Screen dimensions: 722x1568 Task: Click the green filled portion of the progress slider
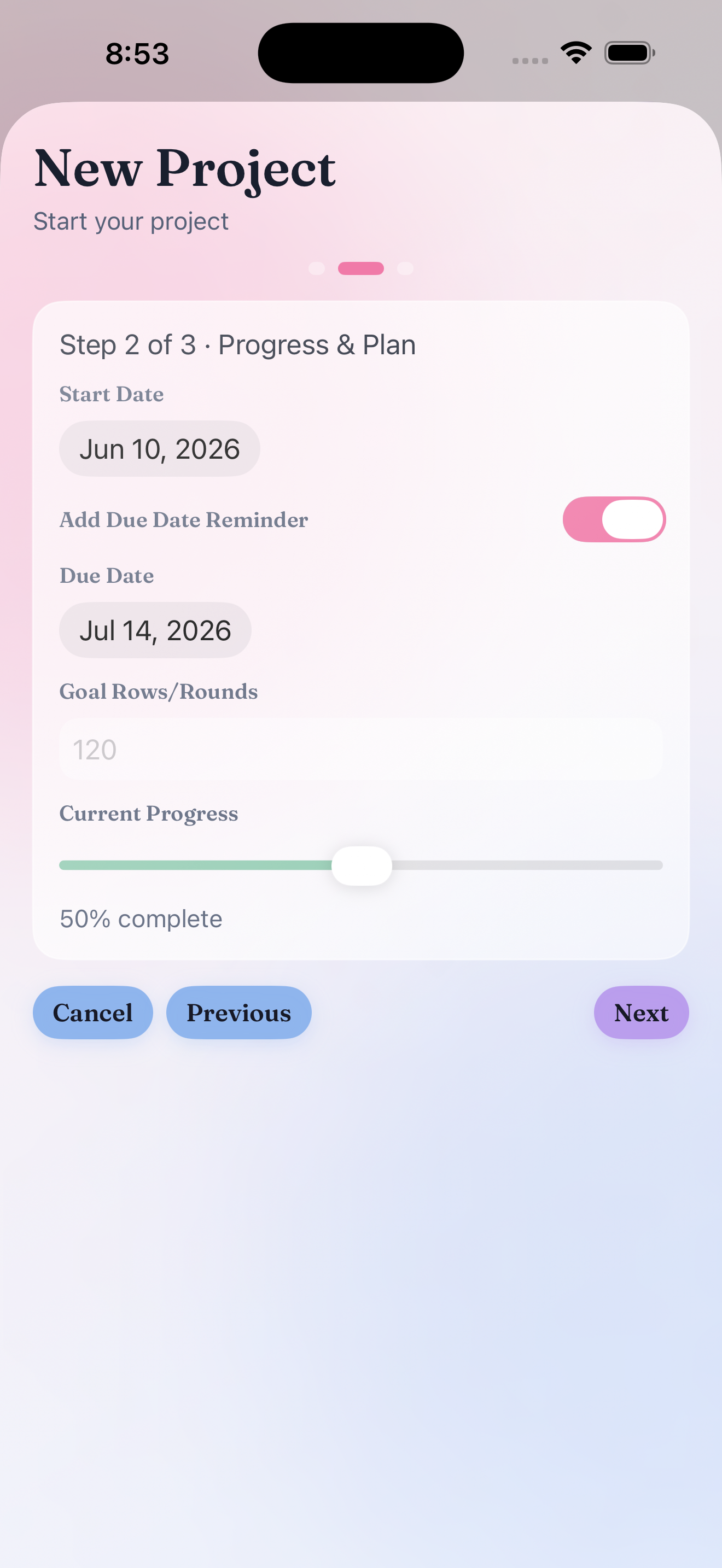click(195, 865)
